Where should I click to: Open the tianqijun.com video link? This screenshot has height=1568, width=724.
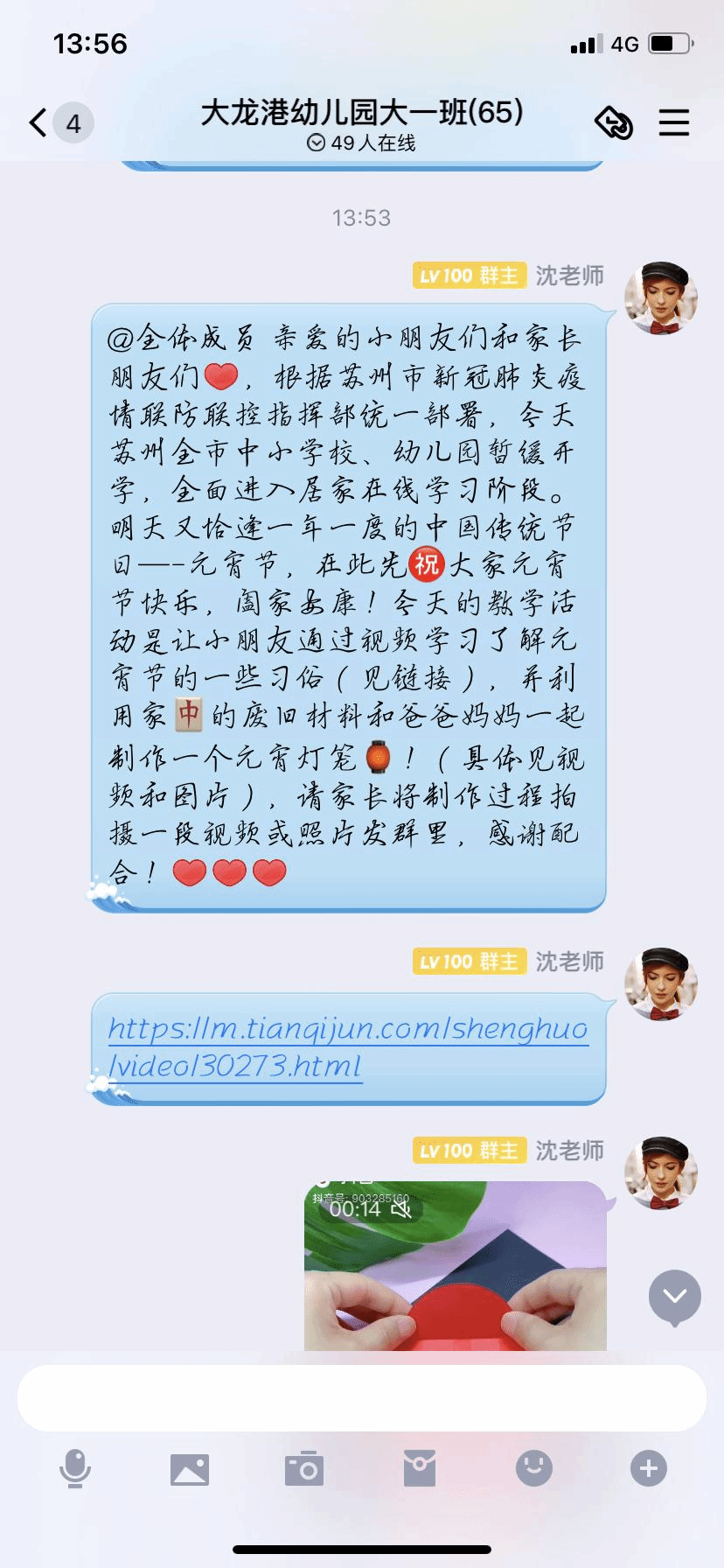[347, 1046]
